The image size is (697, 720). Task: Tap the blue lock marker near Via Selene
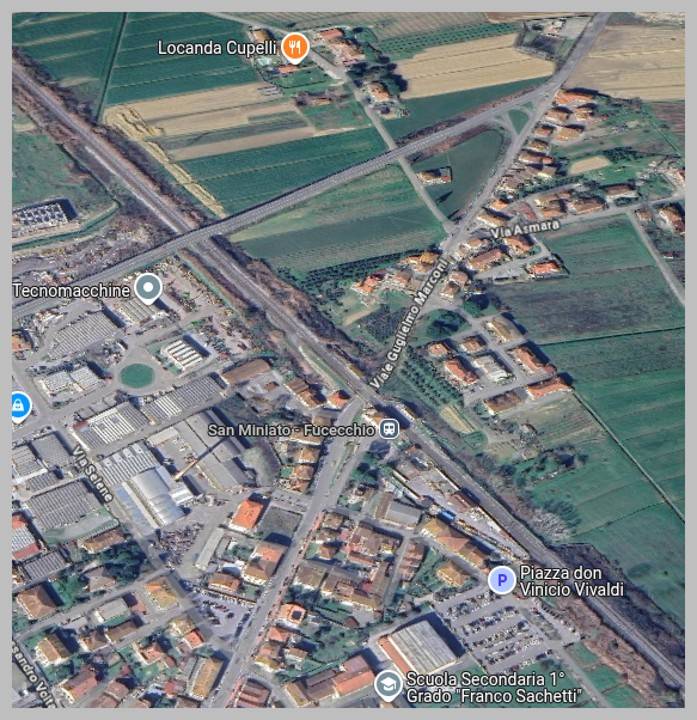point(19,405)
